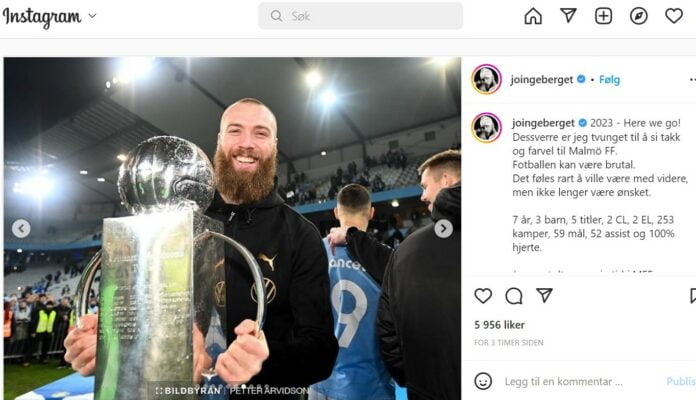Go to the home feed icon
The image size is (696, 400).
tap(533, 16)
